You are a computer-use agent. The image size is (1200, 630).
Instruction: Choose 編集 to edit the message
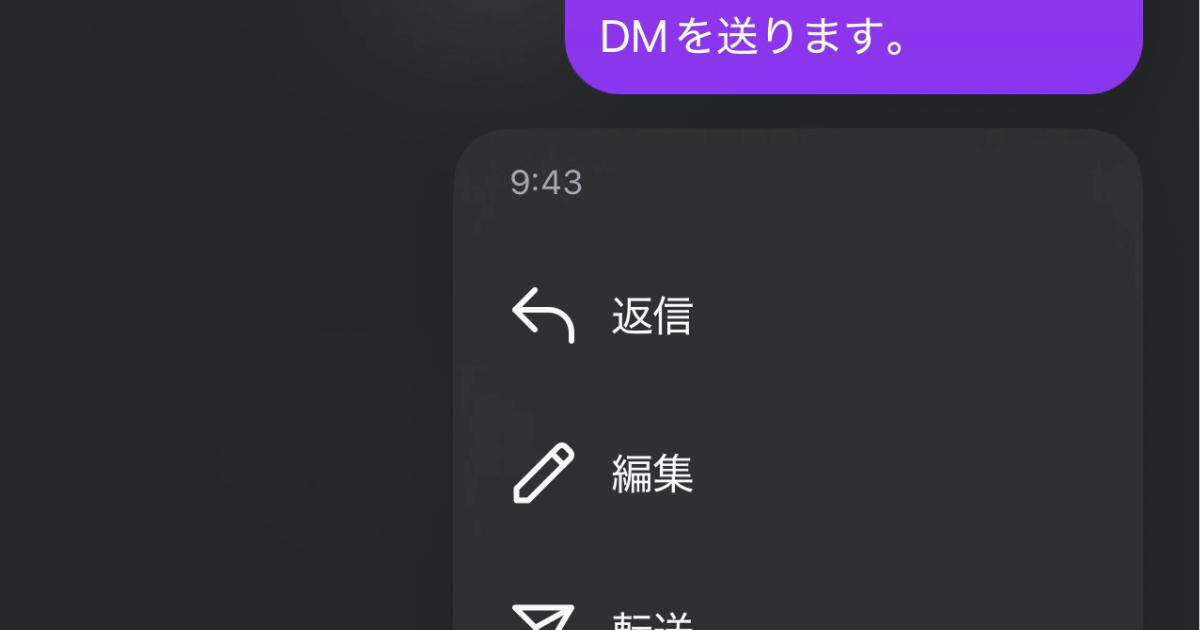coord(651,473)
